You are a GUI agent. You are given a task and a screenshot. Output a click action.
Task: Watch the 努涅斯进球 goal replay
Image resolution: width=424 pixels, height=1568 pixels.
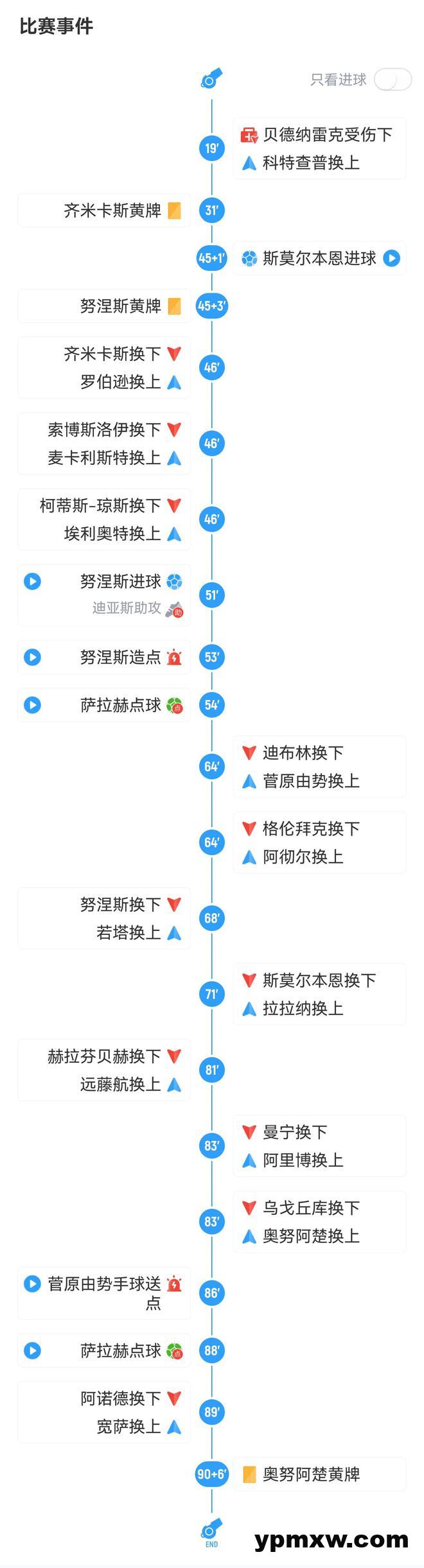[x=32, y=581]
